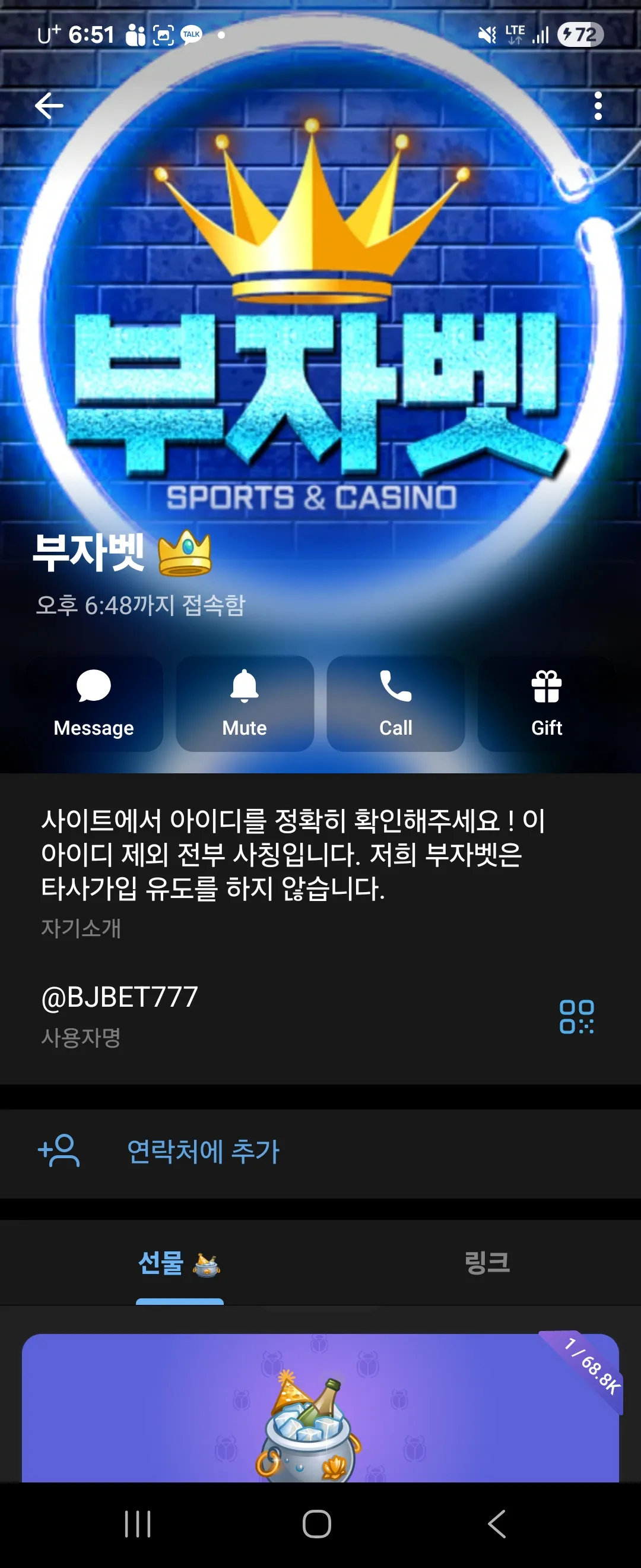Mute notifications from 부자벳
The width and height of the screenshot is (641, 1568).
tap(245, 703)
